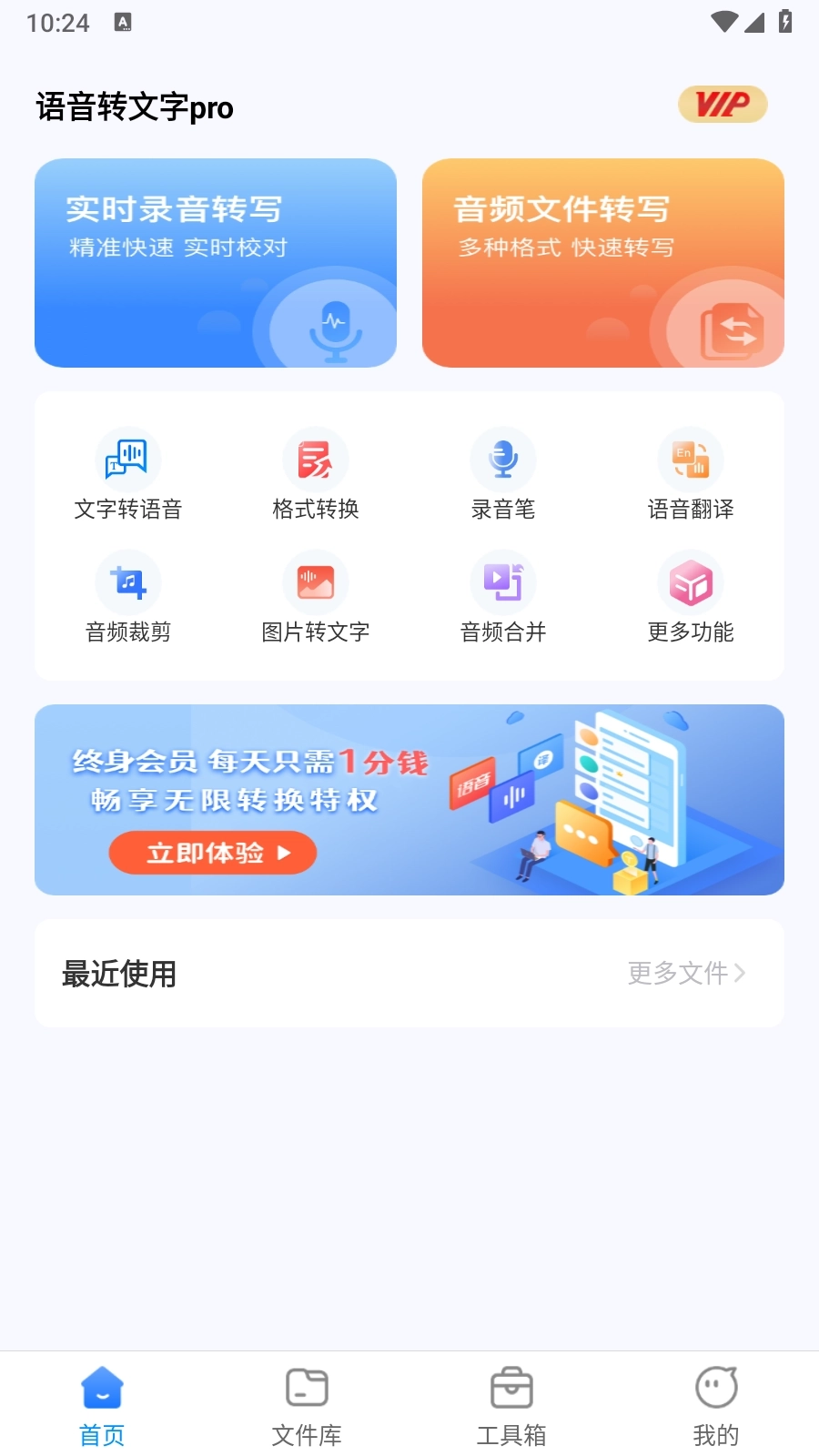819x1456 pixels.
Task: Open the 录音笔 voice recorder tool
Action: 503,473
